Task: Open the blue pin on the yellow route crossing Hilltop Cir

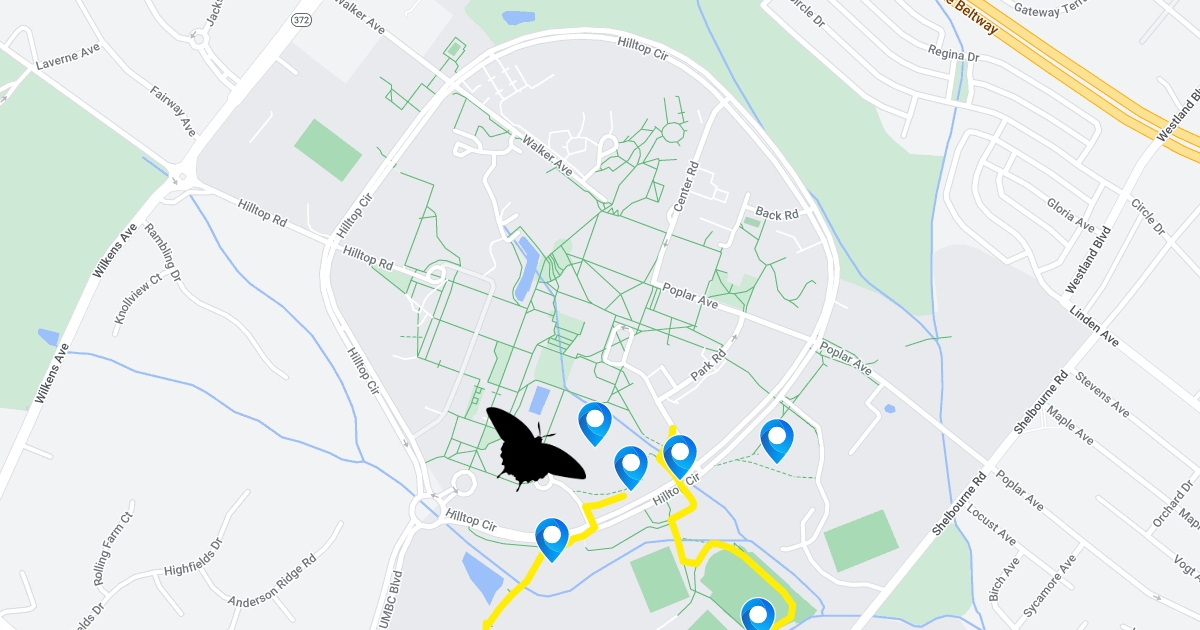Action: (x=680, y=455)
